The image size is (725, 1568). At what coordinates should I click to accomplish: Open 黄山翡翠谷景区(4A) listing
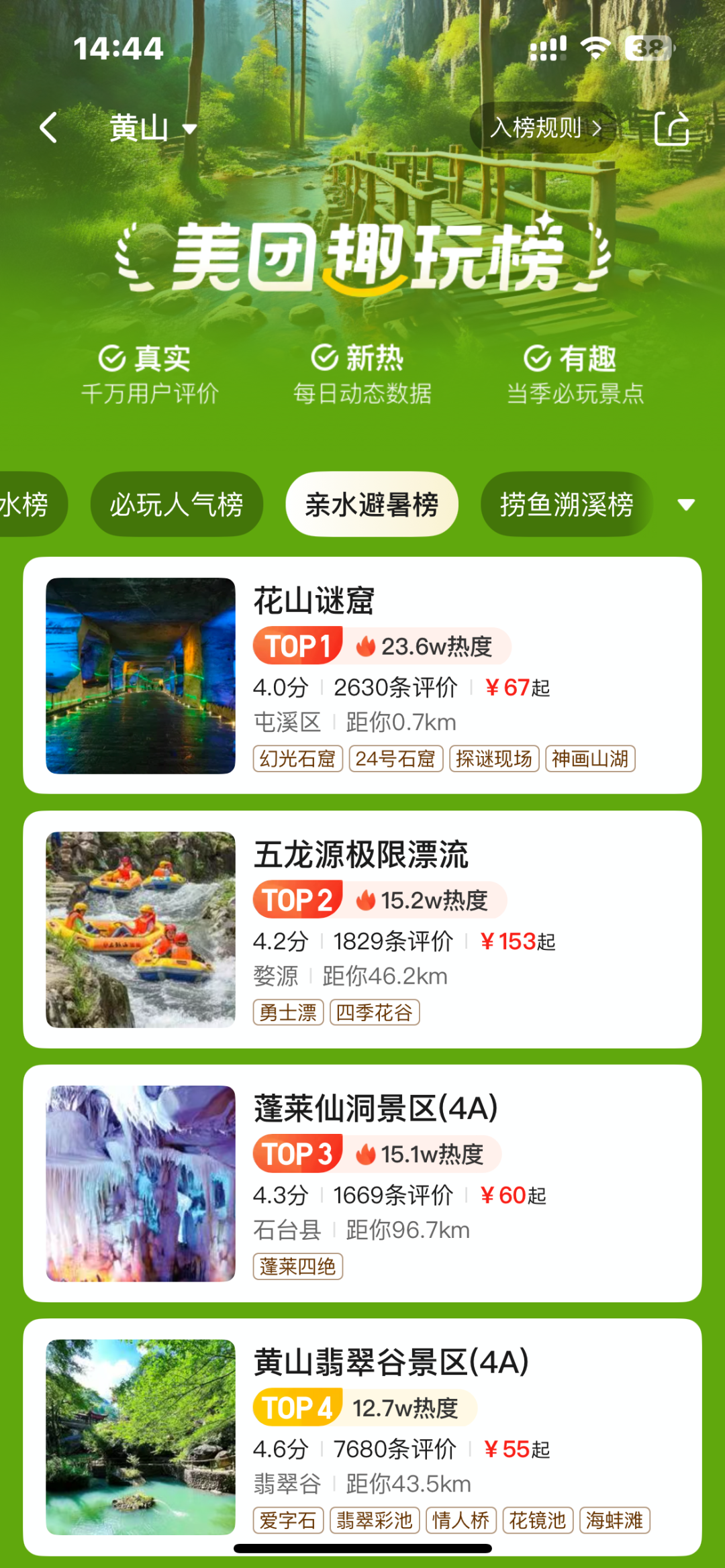pyautogui.click(x=362, y=1436)
